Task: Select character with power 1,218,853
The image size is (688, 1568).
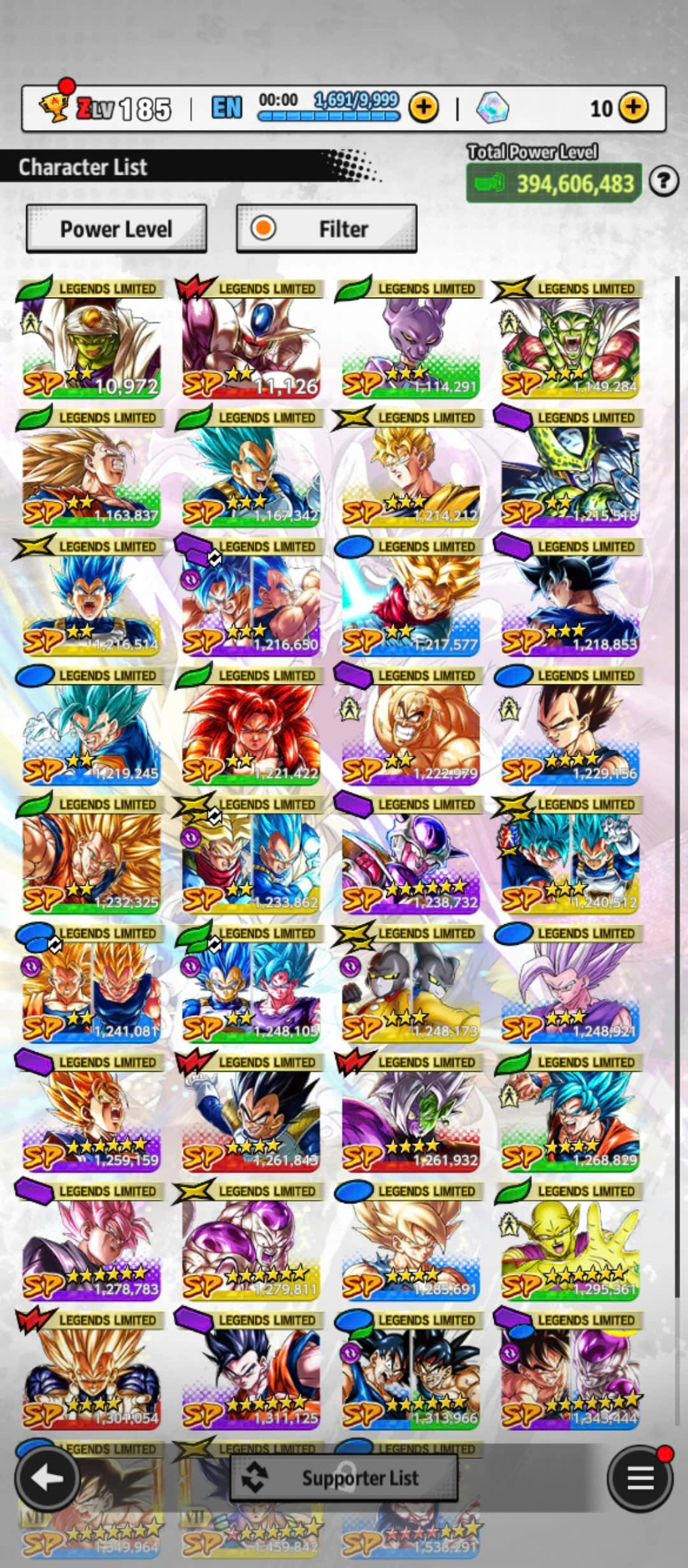Action: [x=570, y=599]
